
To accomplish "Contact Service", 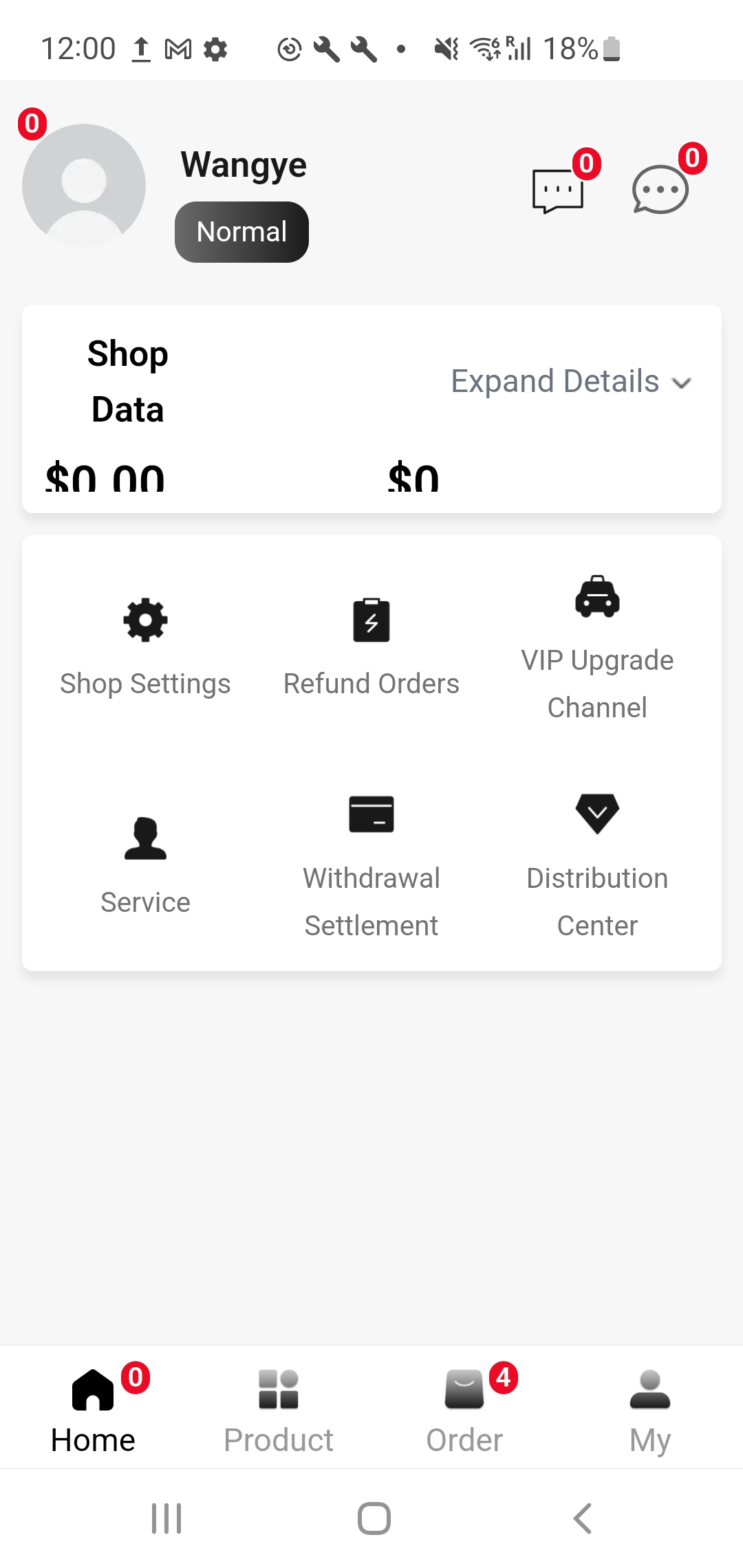I will click(x=145, y=867).
